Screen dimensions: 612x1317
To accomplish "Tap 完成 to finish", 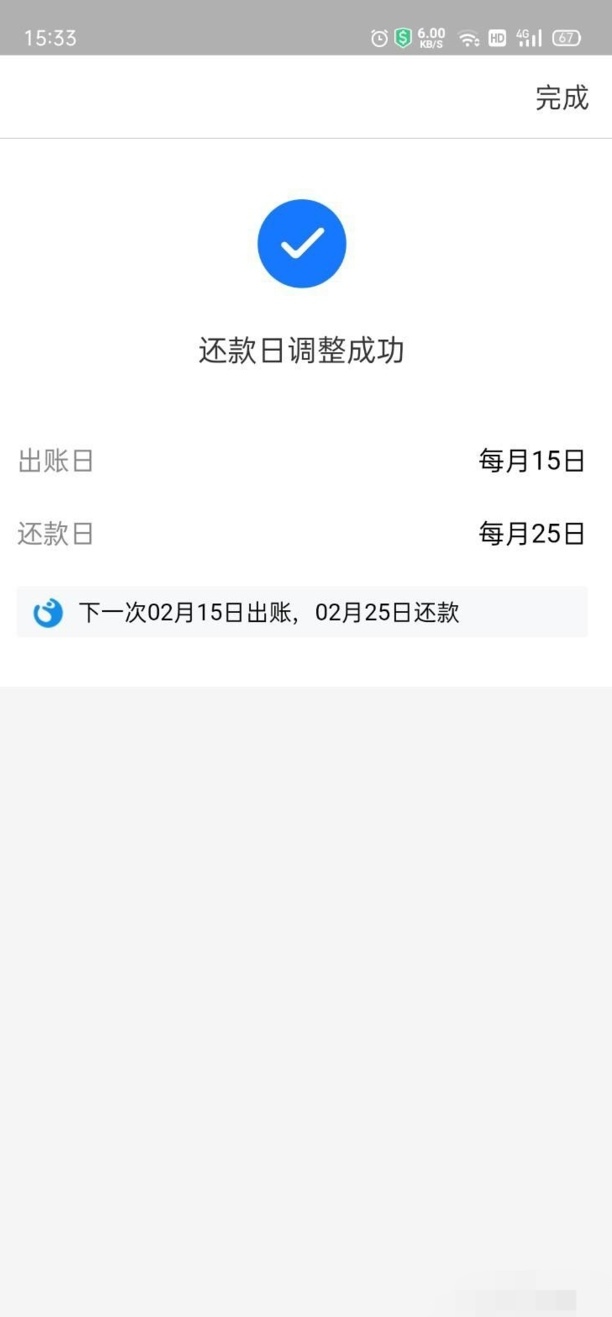I will point(561,98).
